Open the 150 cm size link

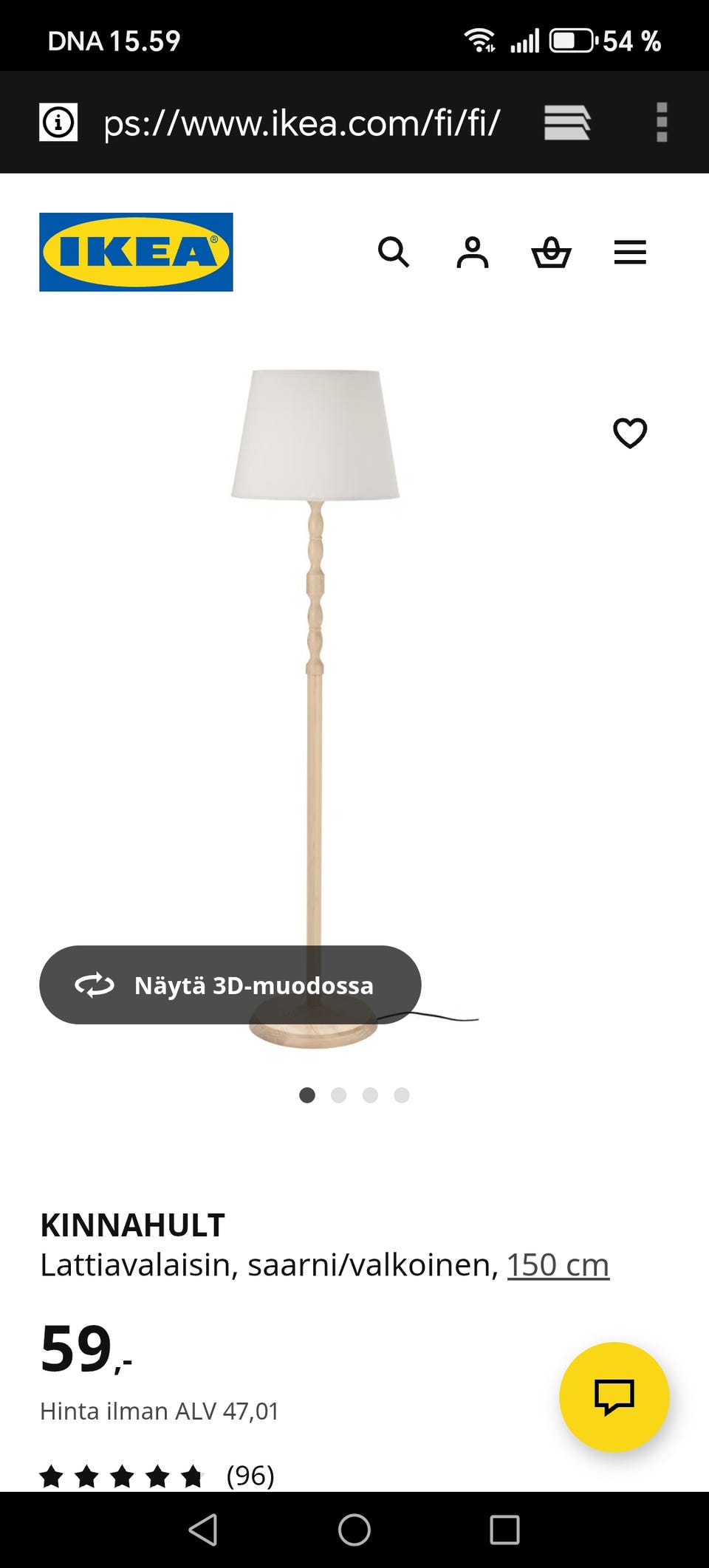[558, 1264]
